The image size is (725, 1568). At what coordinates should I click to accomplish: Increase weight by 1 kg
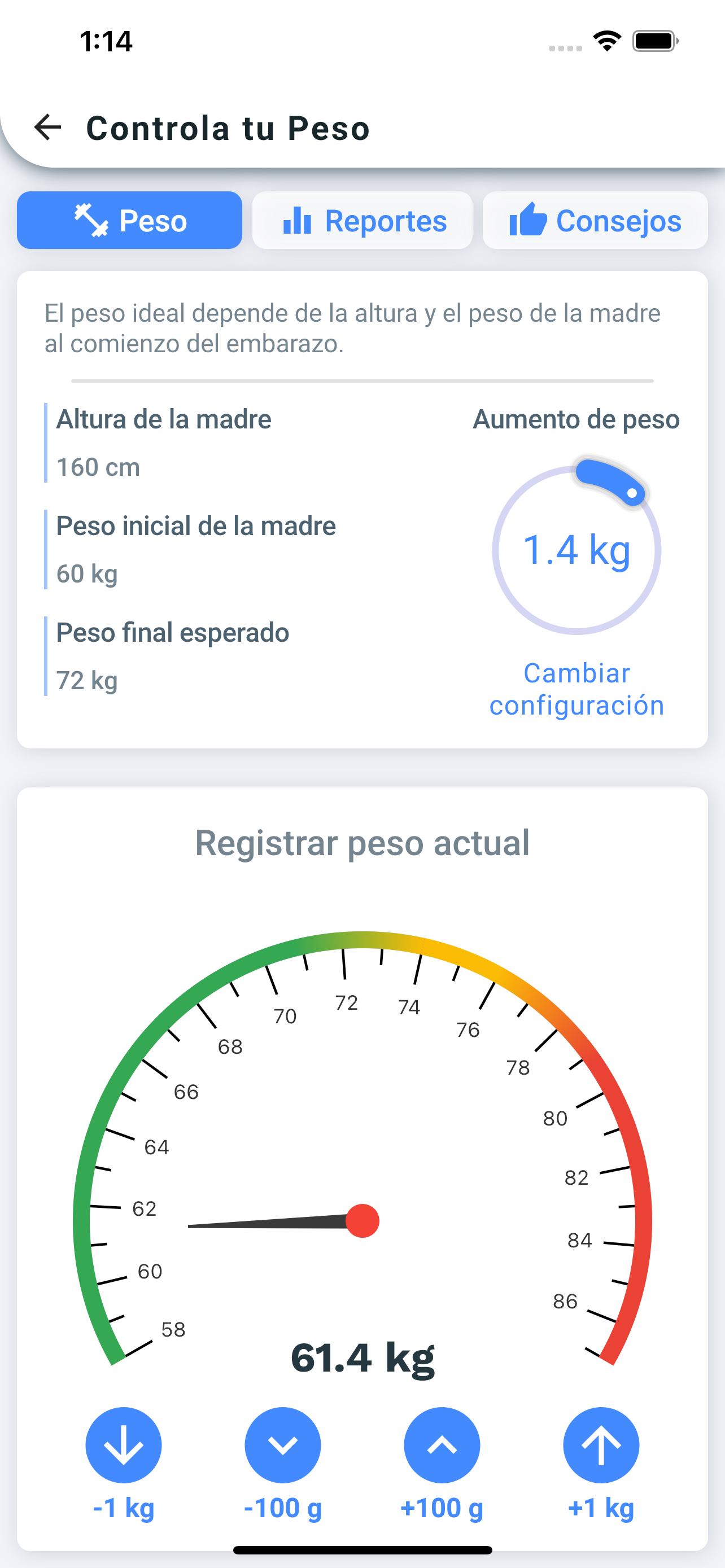point(601,1445)
